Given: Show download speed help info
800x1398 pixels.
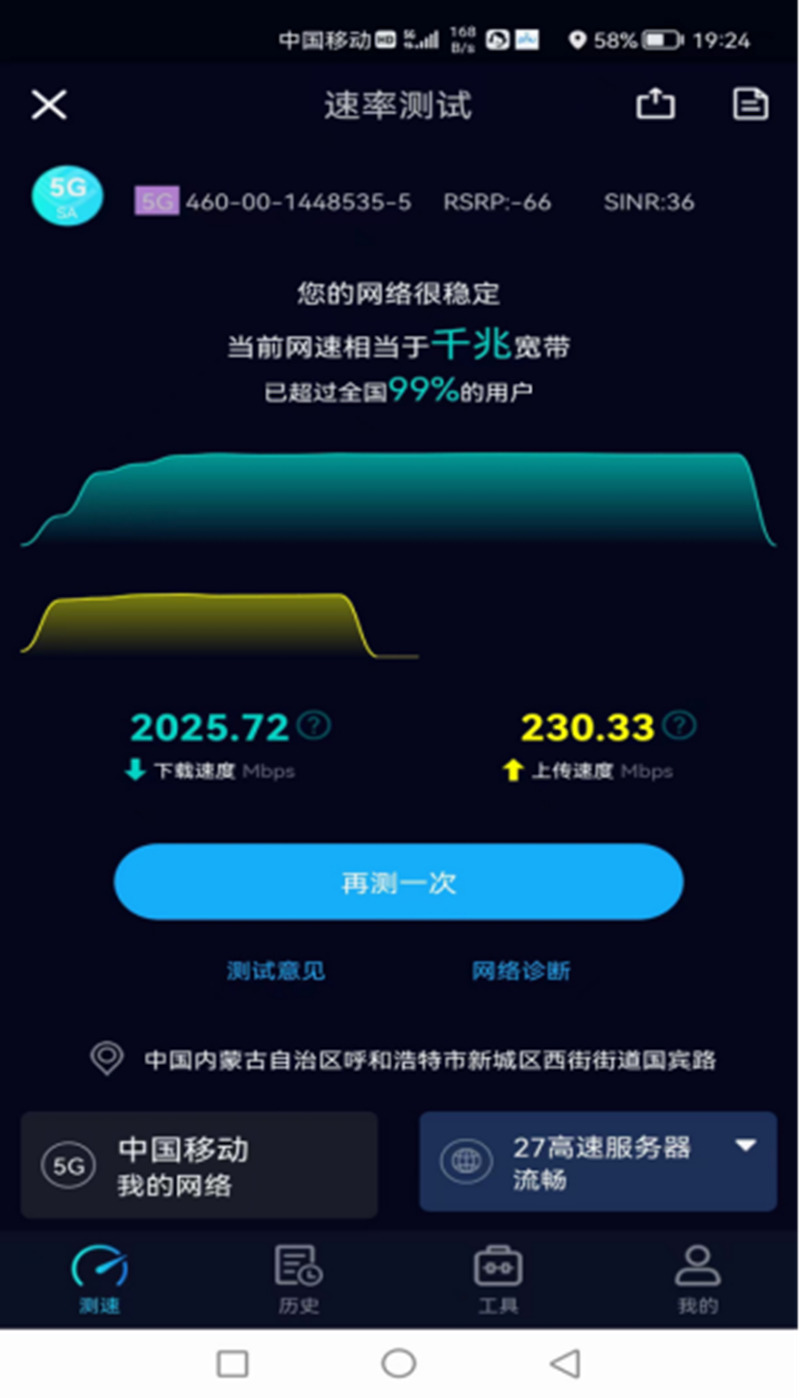Looking at the screenshot, I should [314, 726].
